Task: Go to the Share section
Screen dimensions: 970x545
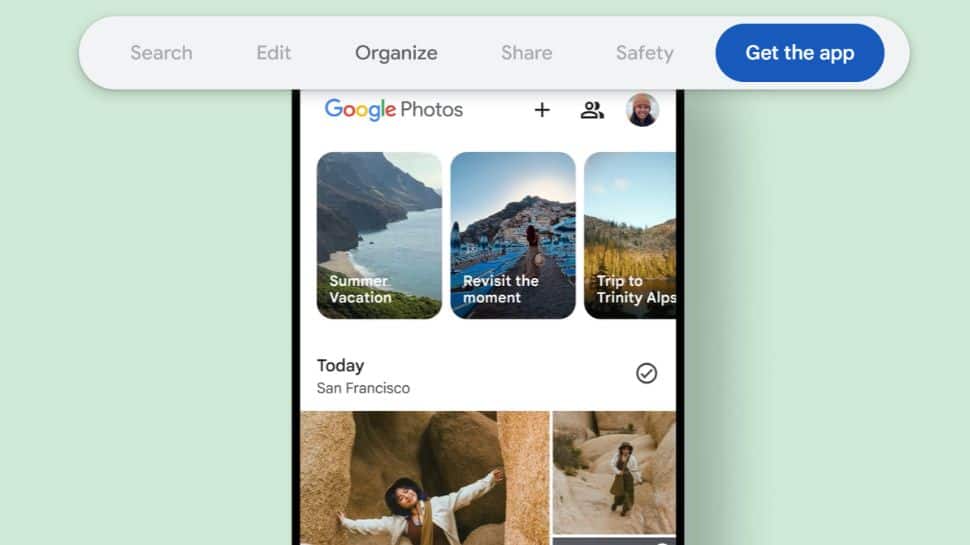Action: pyautogui.click(x=526, y=53)
